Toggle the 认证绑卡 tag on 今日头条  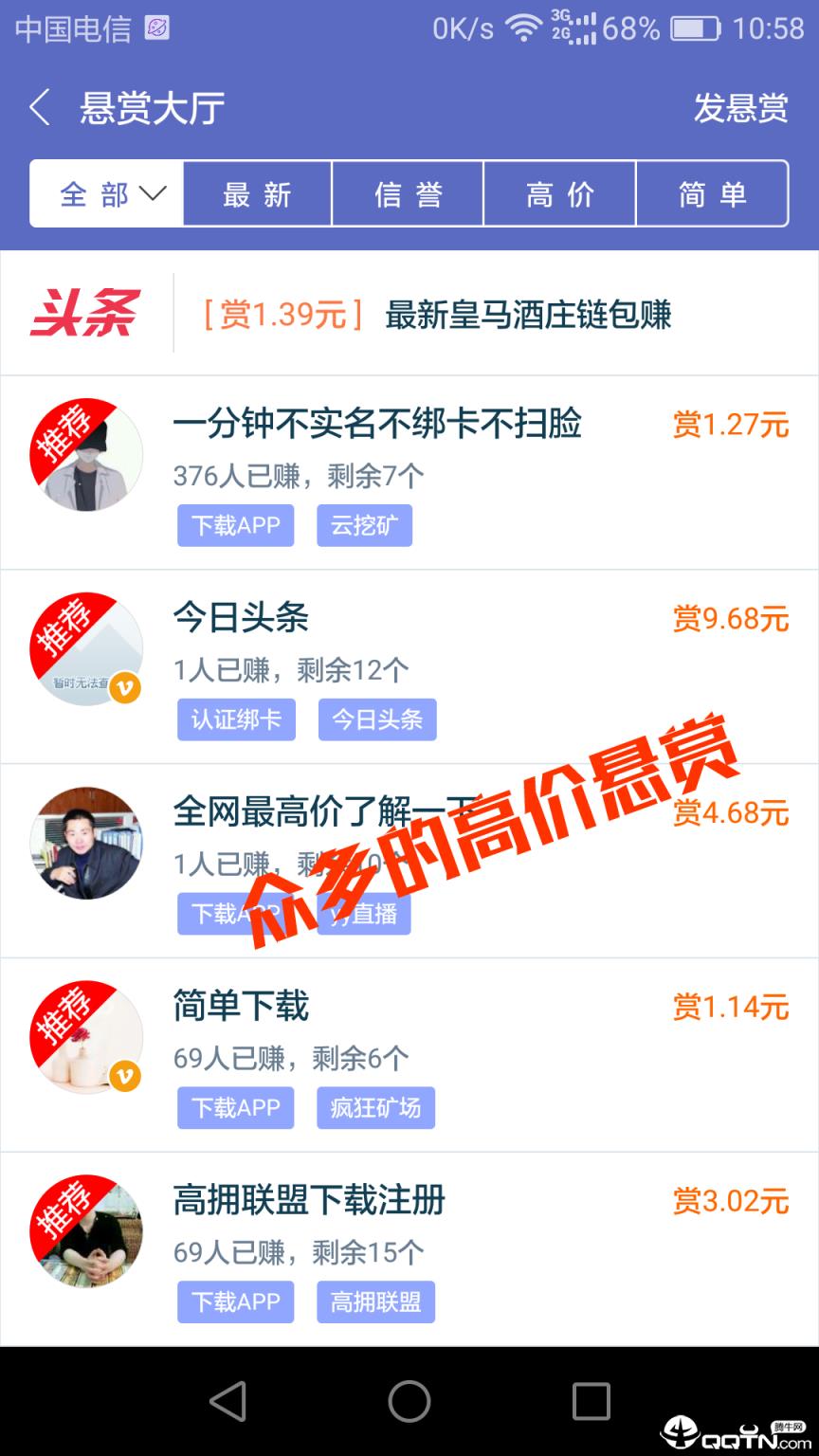[236, 719]
